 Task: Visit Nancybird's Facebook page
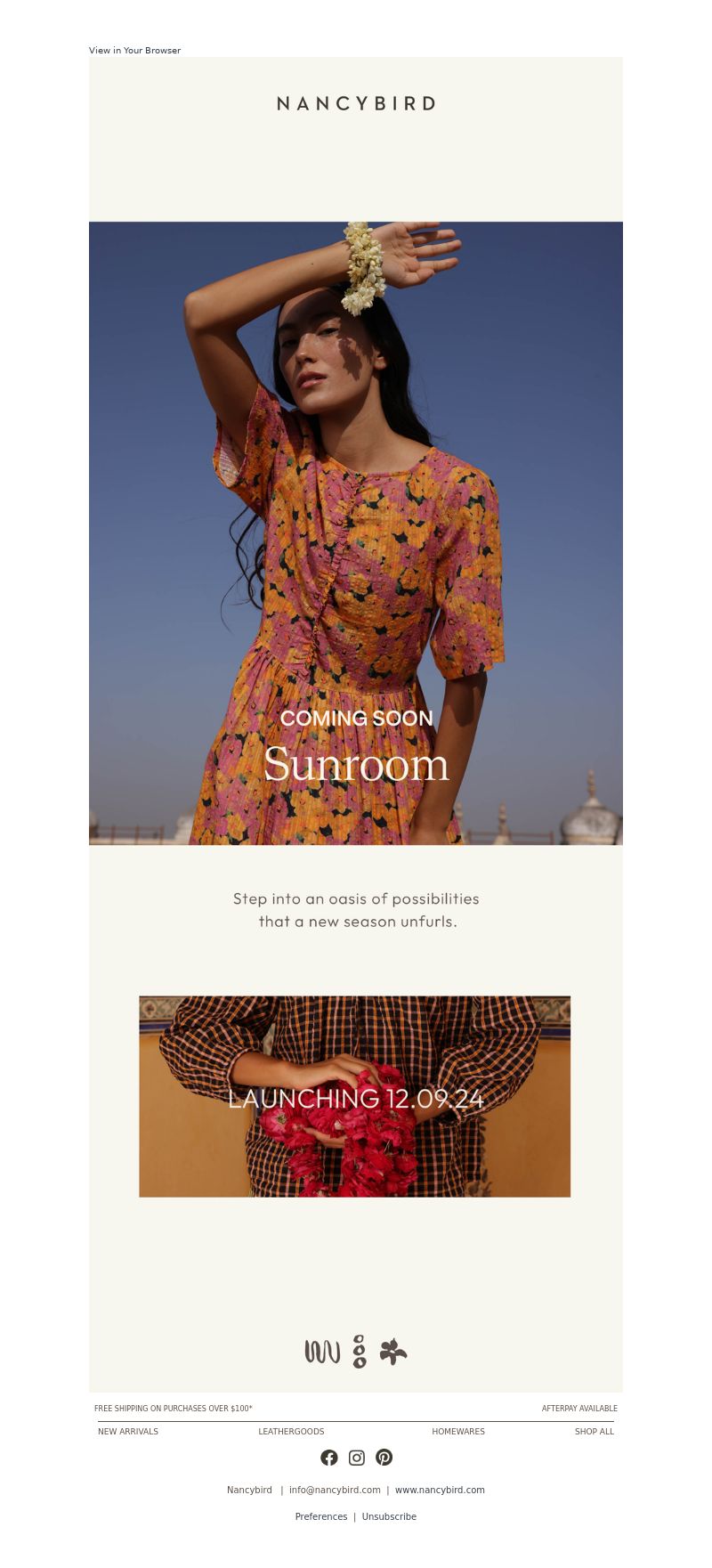point(329,1458)
